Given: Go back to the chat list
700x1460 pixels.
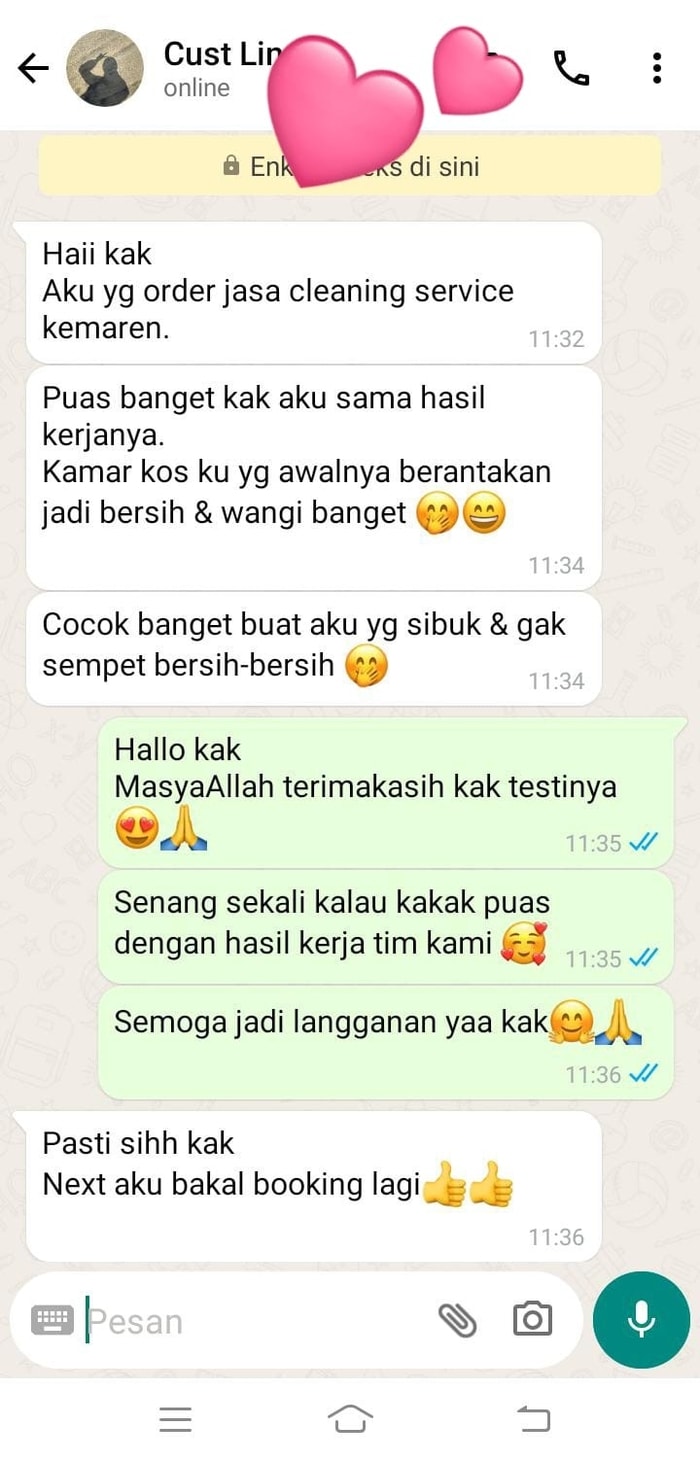Looking at the screenshot, I should coord(33,68).
